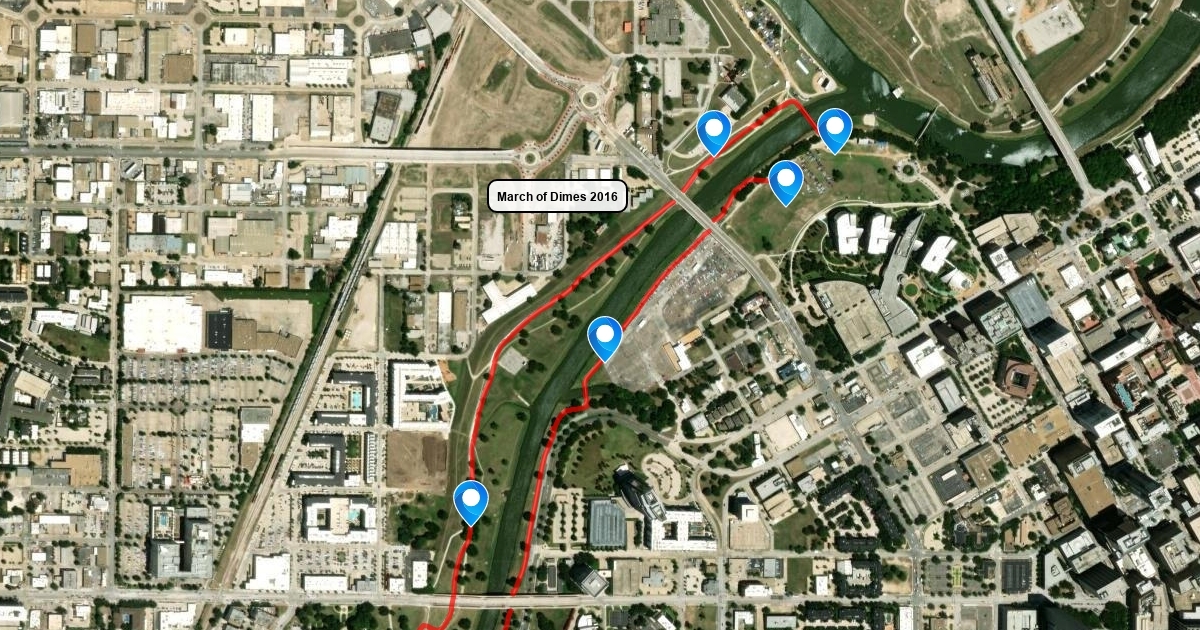The height and width of the screenshot is (630, 1200).
Task: Open the southernmost pin on the west-bank trail
Action: 471,503
